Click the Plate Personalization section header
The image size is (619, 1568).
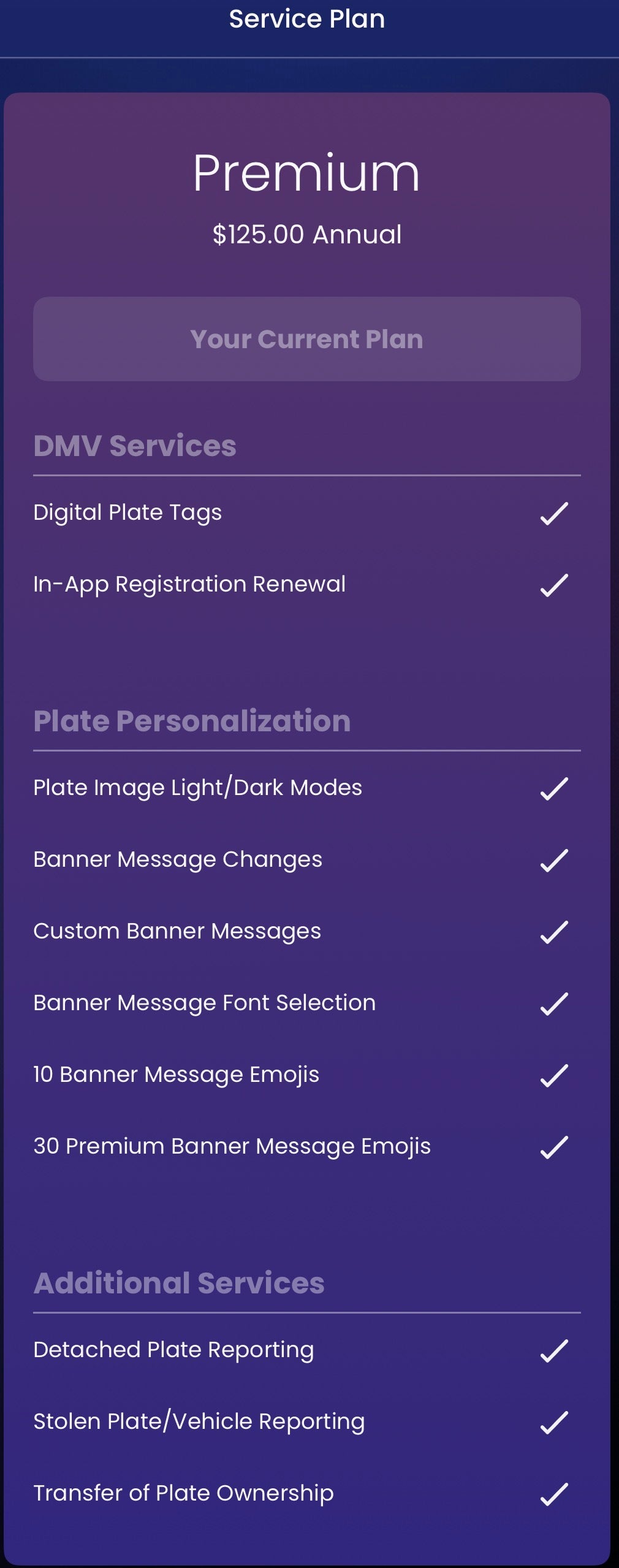pyautogui.click(x=192, y=722)
